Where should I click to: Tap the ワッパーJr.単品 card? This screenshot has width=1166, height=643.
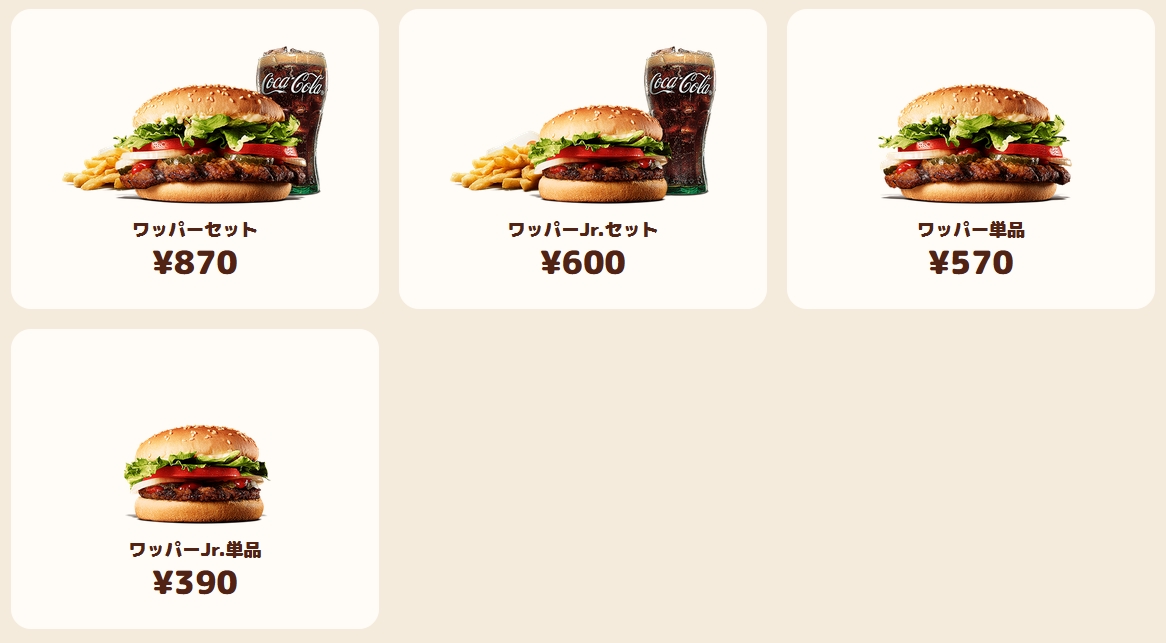click(x=195, y=480)
